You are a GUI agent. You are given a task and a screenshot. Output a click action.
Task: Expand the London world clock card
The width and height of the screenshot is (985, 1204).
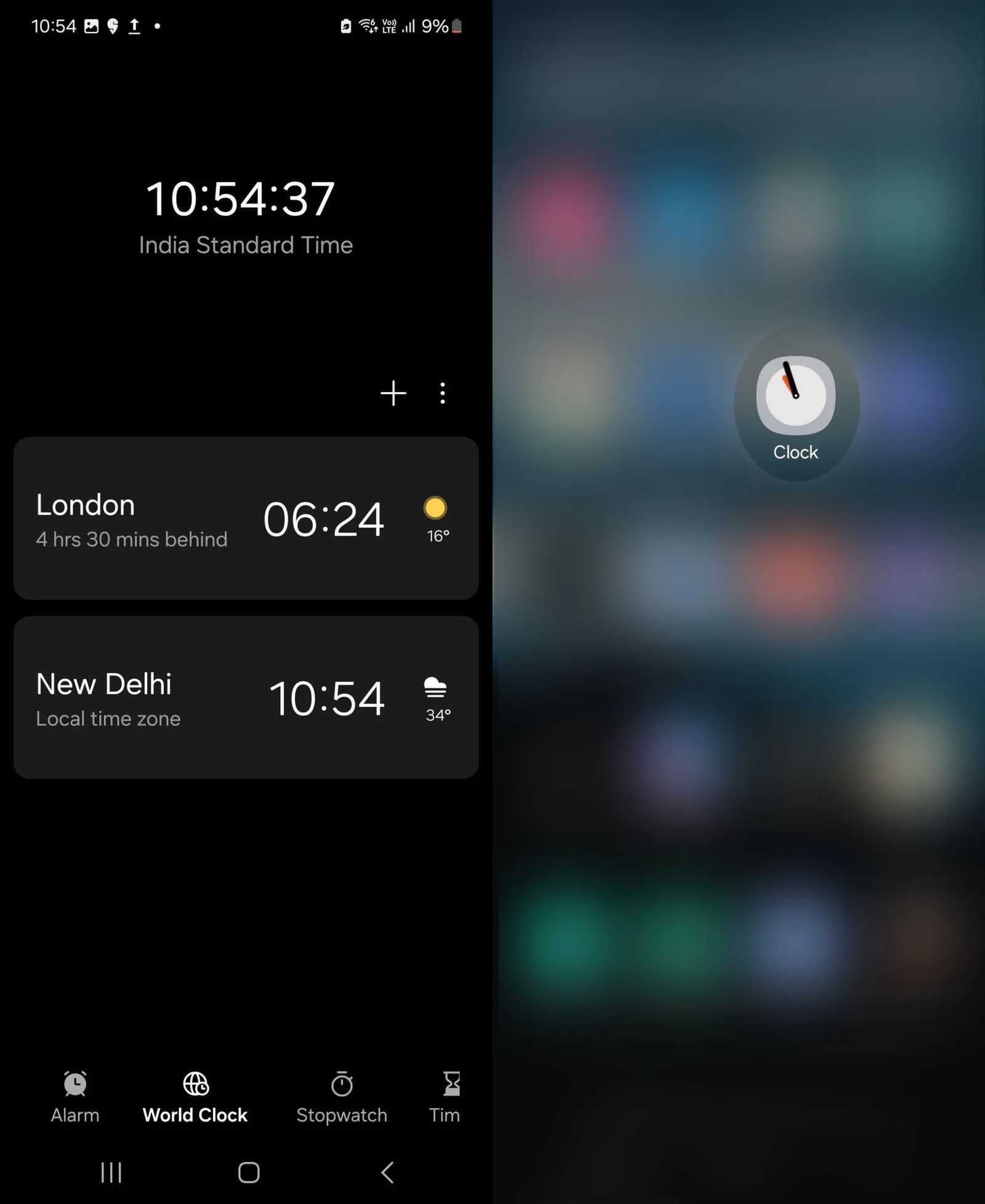(246, 518)
